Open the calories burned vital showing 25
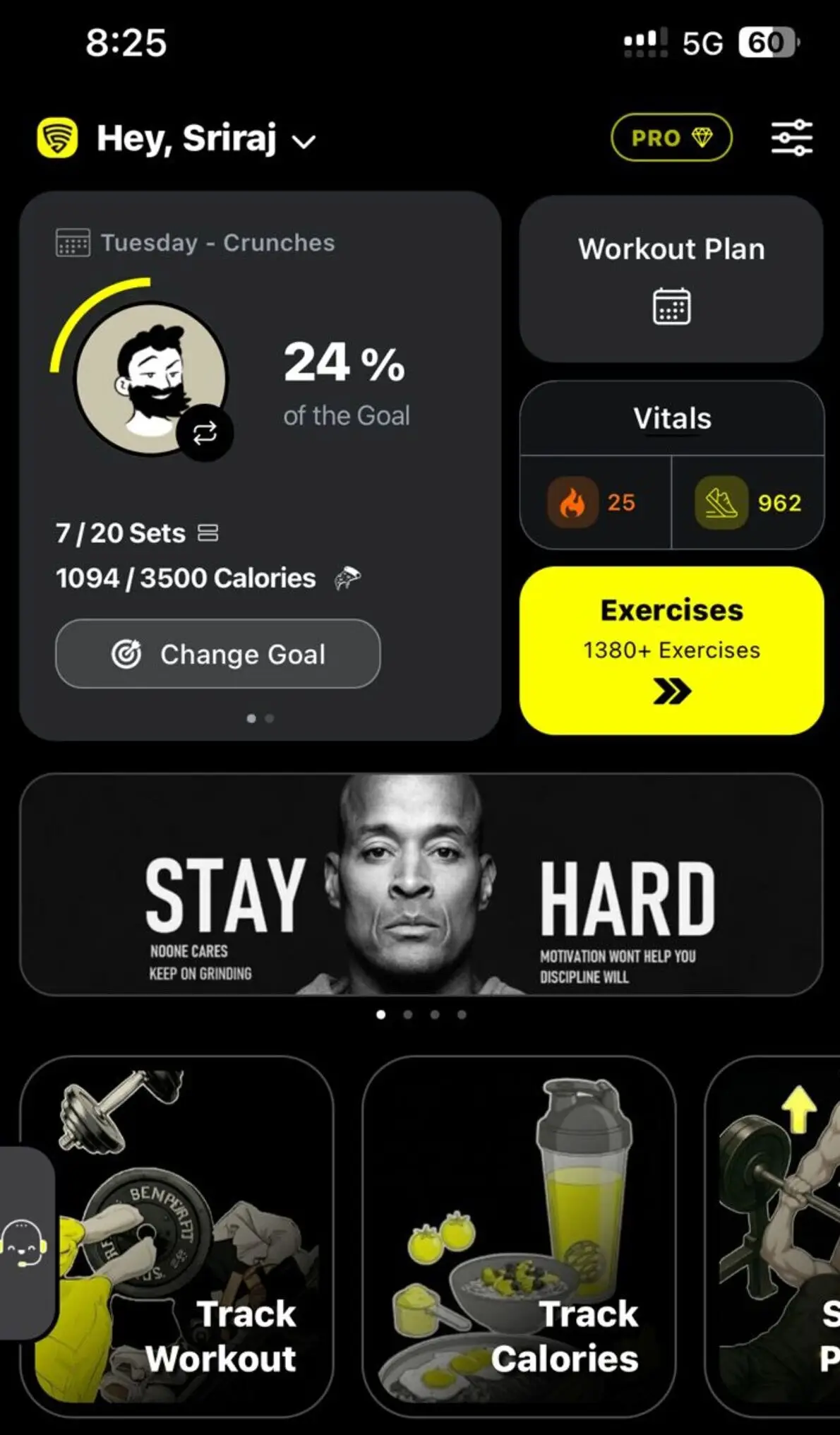 [594, 502]
